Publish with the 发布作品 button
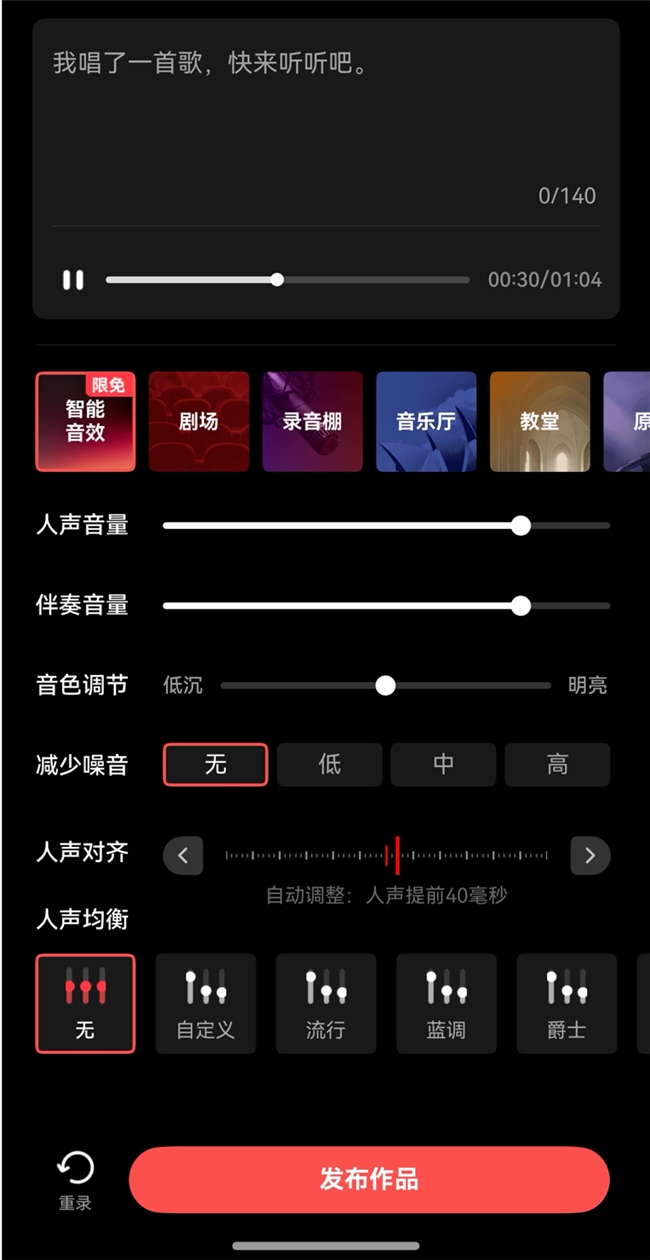 369,1180
